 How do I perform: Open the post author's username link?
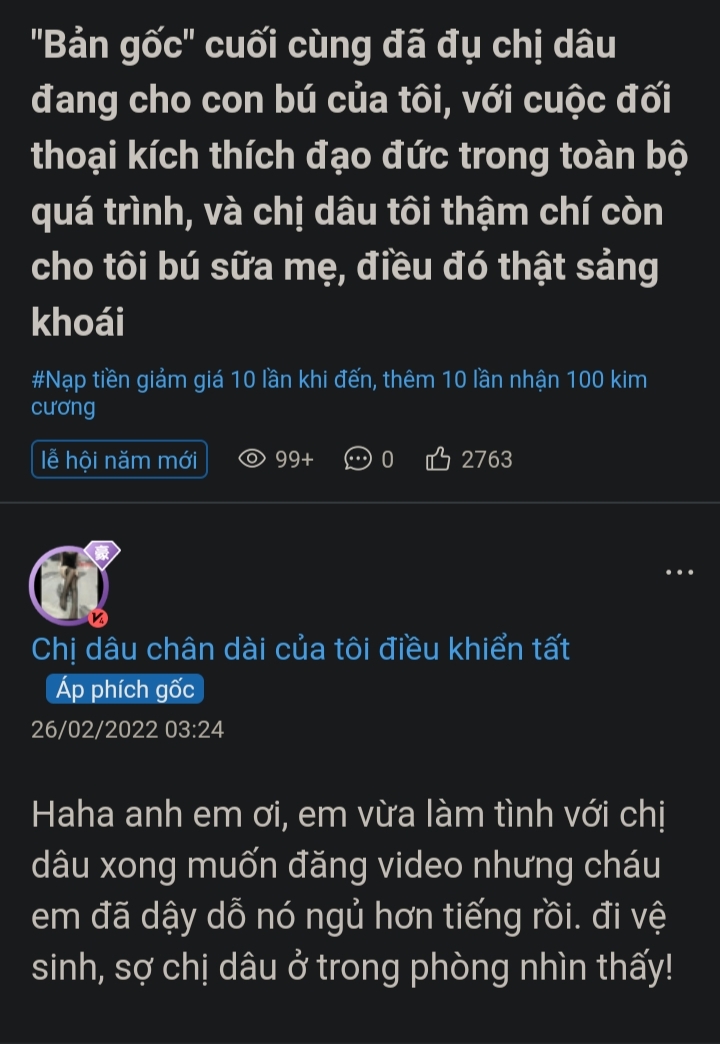300,649
